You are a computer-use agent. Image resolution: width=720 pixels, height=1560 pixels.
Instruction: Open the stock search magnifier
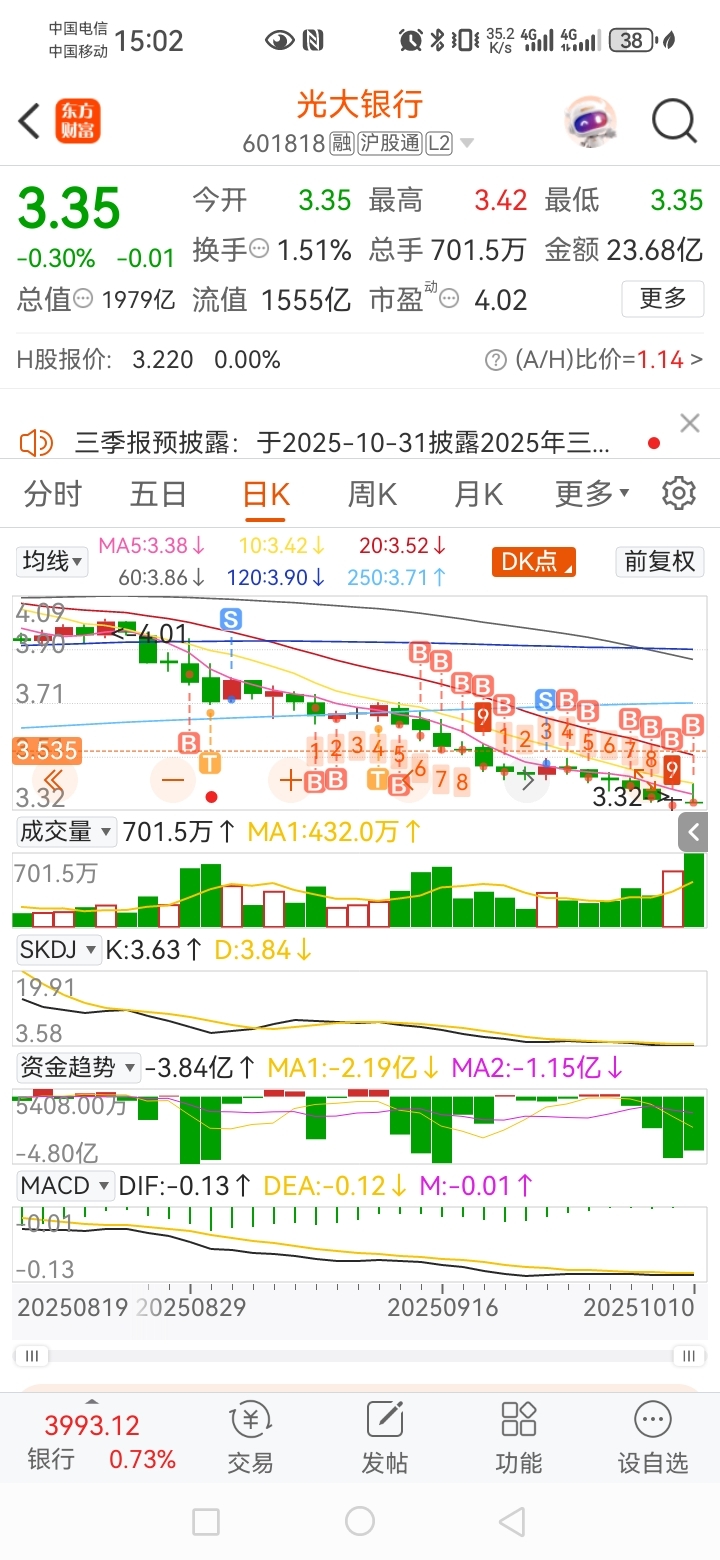[x=674, y=121]
